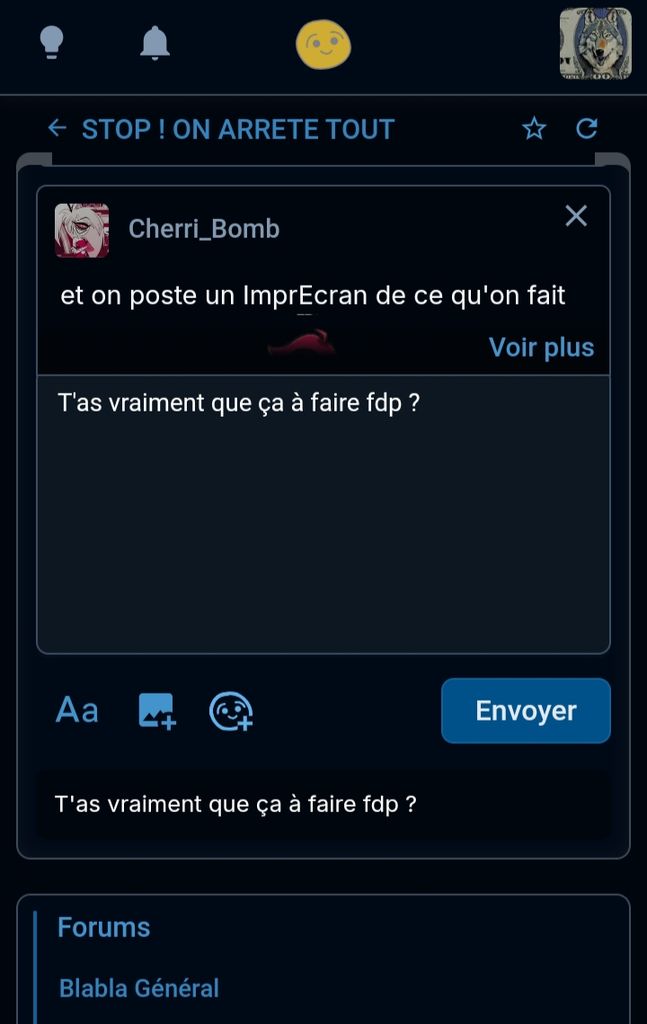The image size is (647, 1024).
Task: Open the Aa text formatting options
Action: pyautogui.click(x=77, y=711)
